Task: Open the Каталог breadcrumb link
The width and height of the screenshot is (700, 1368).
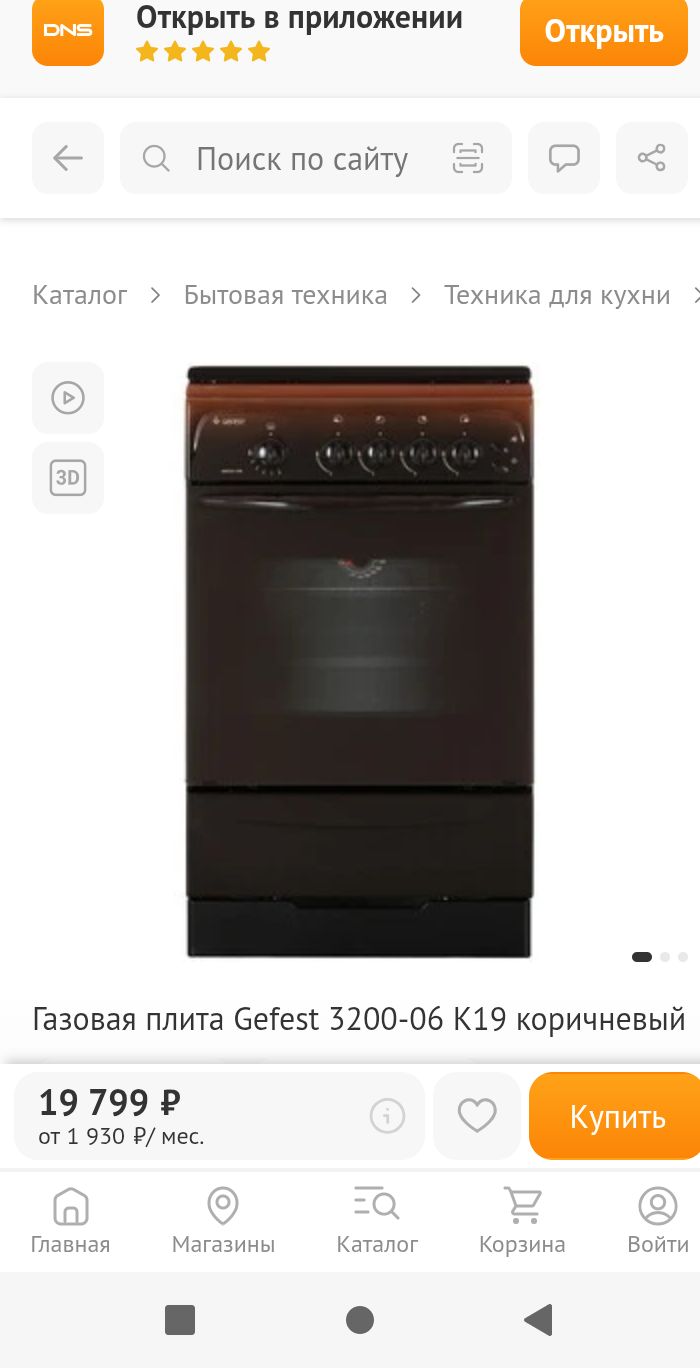Action: coord(80,295)
